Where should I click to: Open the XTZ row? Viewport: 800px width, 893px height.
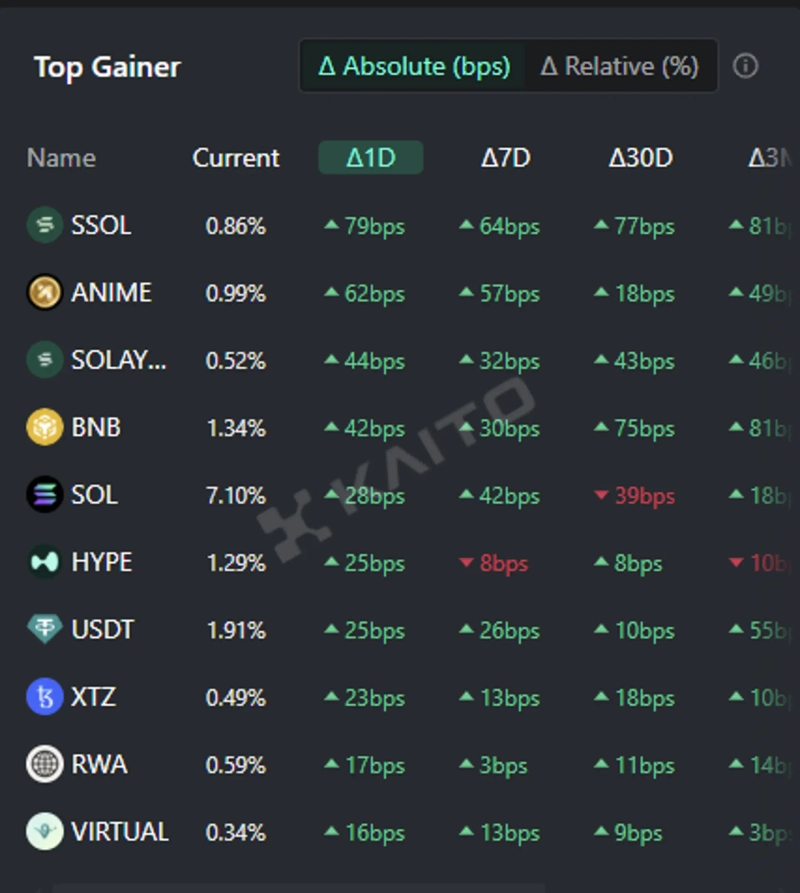click(x=93, y=697)
